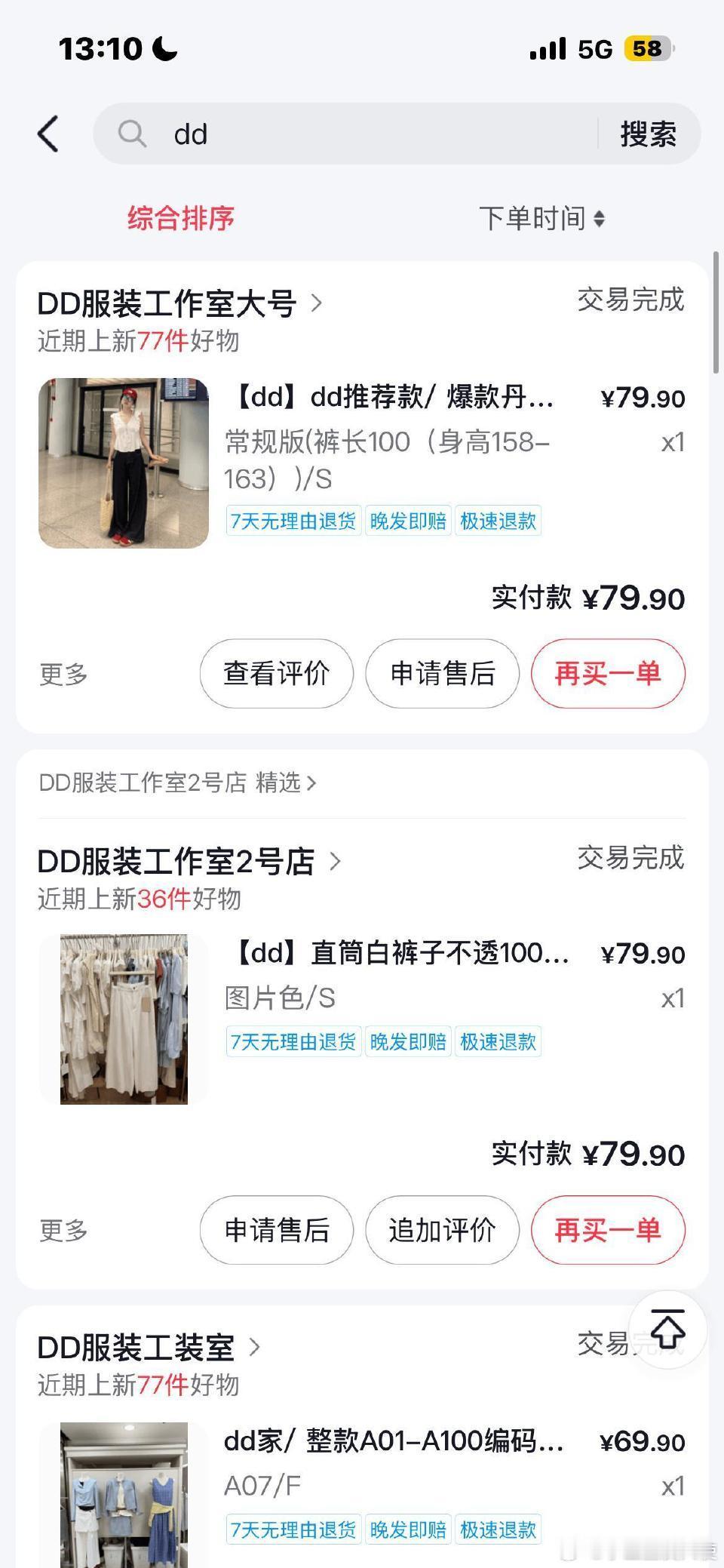Tap 更多 under the 直筒白裤子 order
The width and height of the screenshot is (724, 1568).
click(x=63, y=1231)
